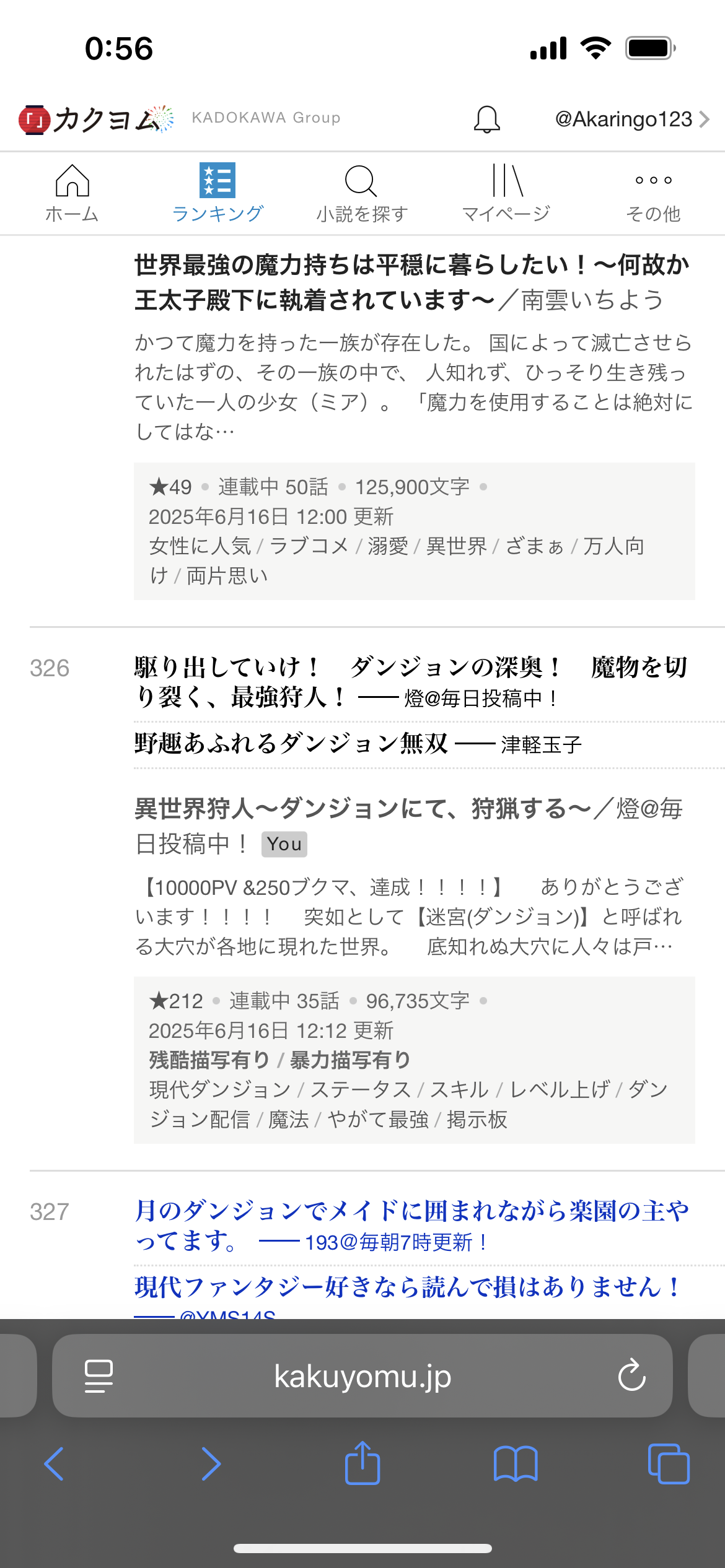Open the notifications bell

pyautogui.click(x=486, y=119)
